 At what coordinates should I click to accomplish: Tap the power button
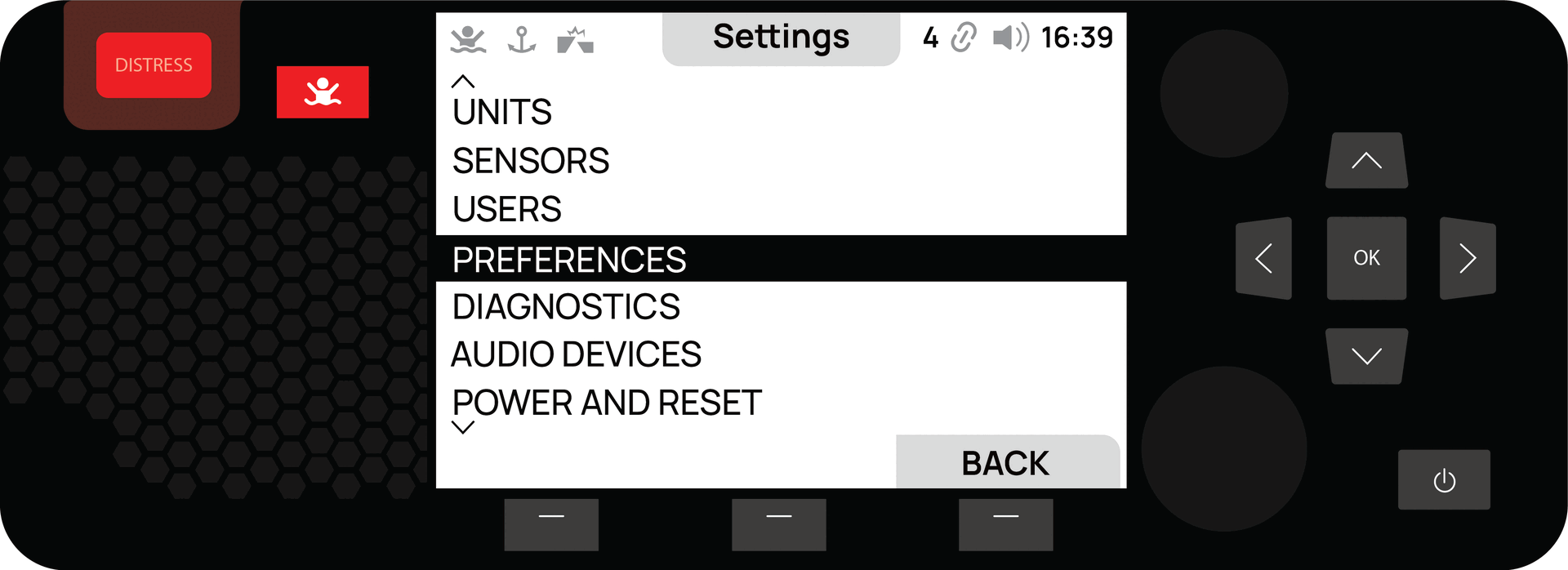click(1444, 480)
